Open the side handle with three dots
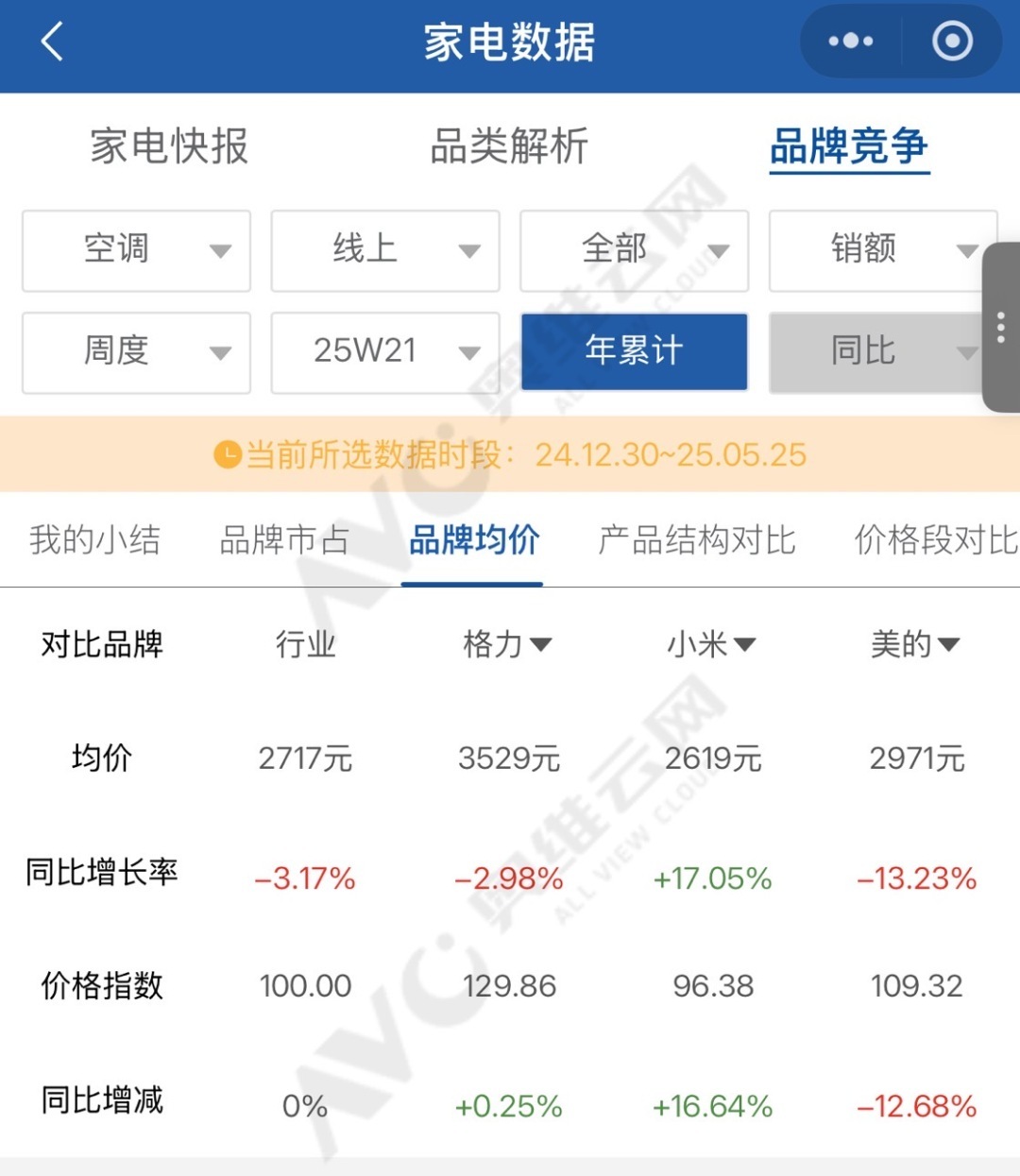The image size is (1020, 1176). pos(1001,327)
